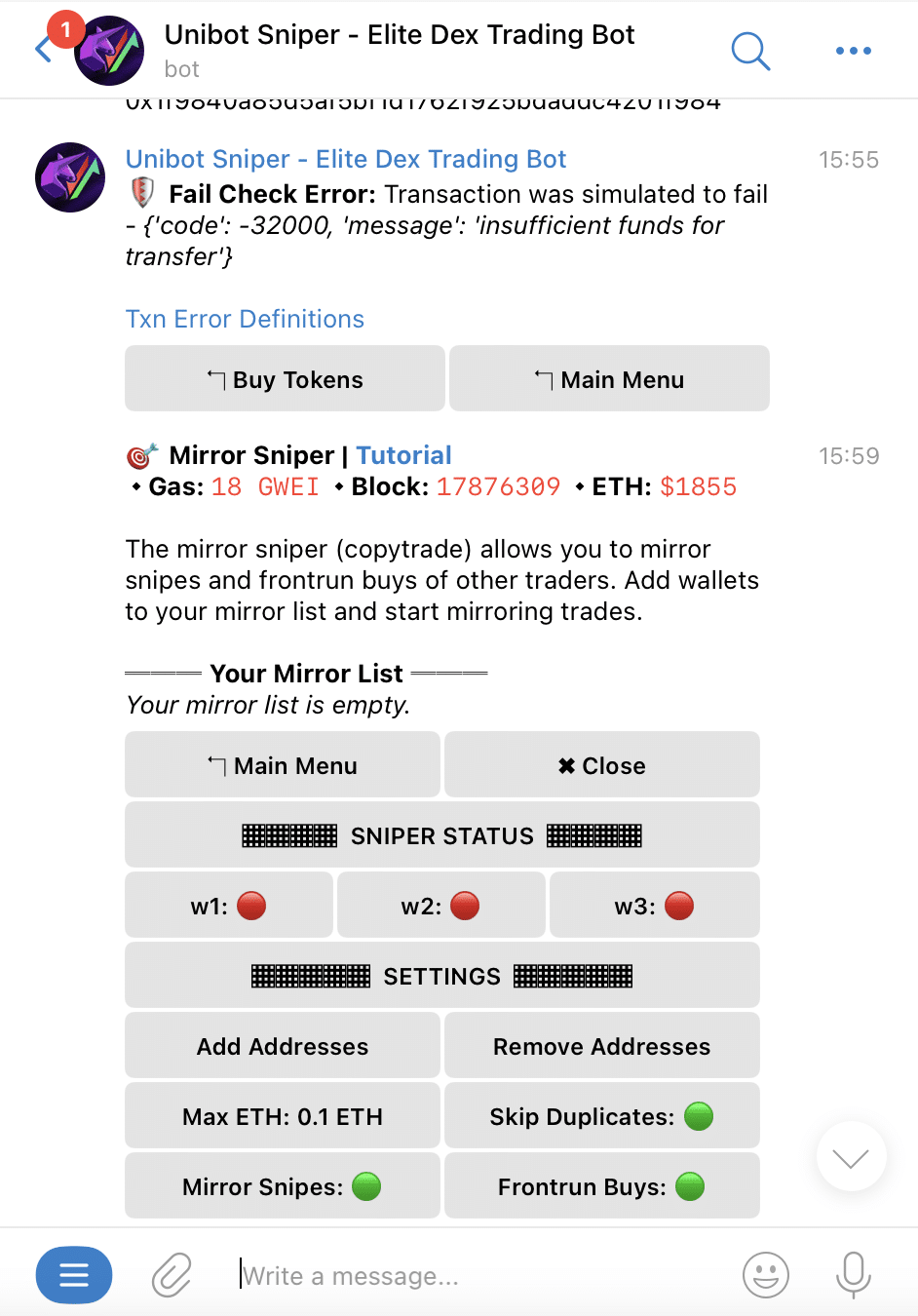Image resolution: width=918 pixels, height=1316 pixels.
Task: Toggle Mirror Snipes
Action: pyautogui.click(x=283, y=1186)
